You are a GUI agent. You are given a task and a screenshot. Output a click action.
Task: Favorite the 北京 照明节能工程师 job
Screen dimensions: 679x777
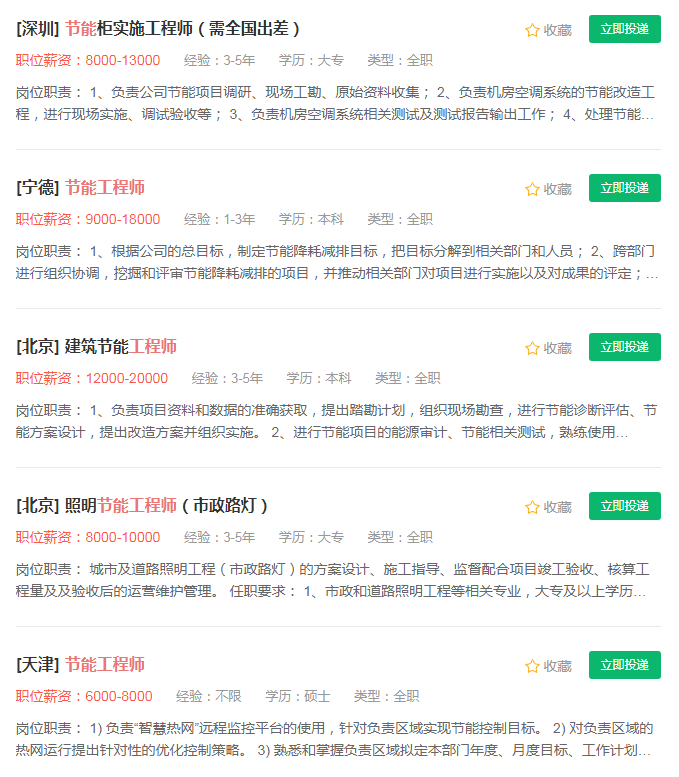click(548, 507)
